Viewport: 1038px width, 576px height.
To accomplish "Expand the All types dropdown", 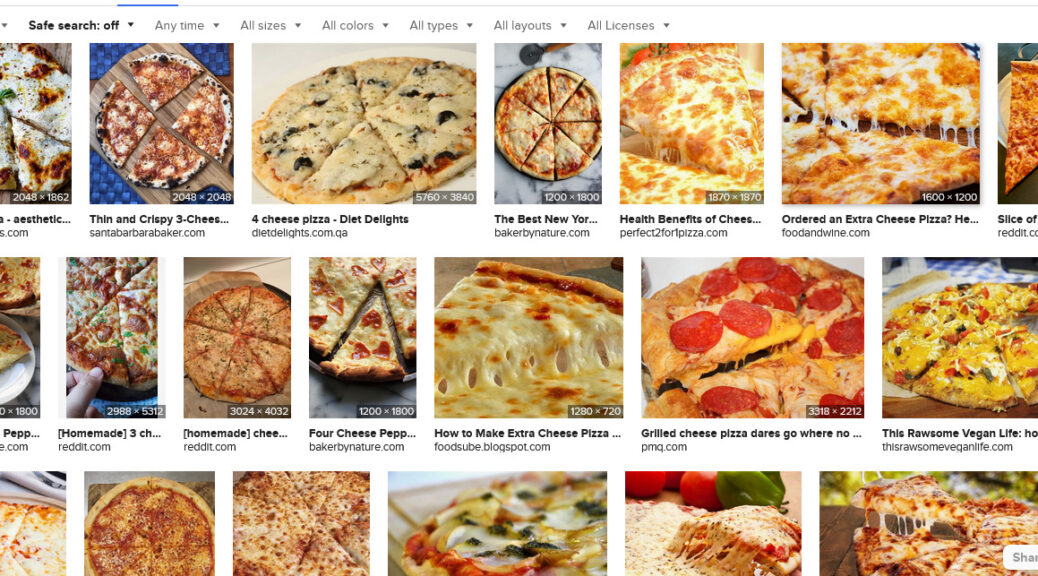I will coord(440,25).
